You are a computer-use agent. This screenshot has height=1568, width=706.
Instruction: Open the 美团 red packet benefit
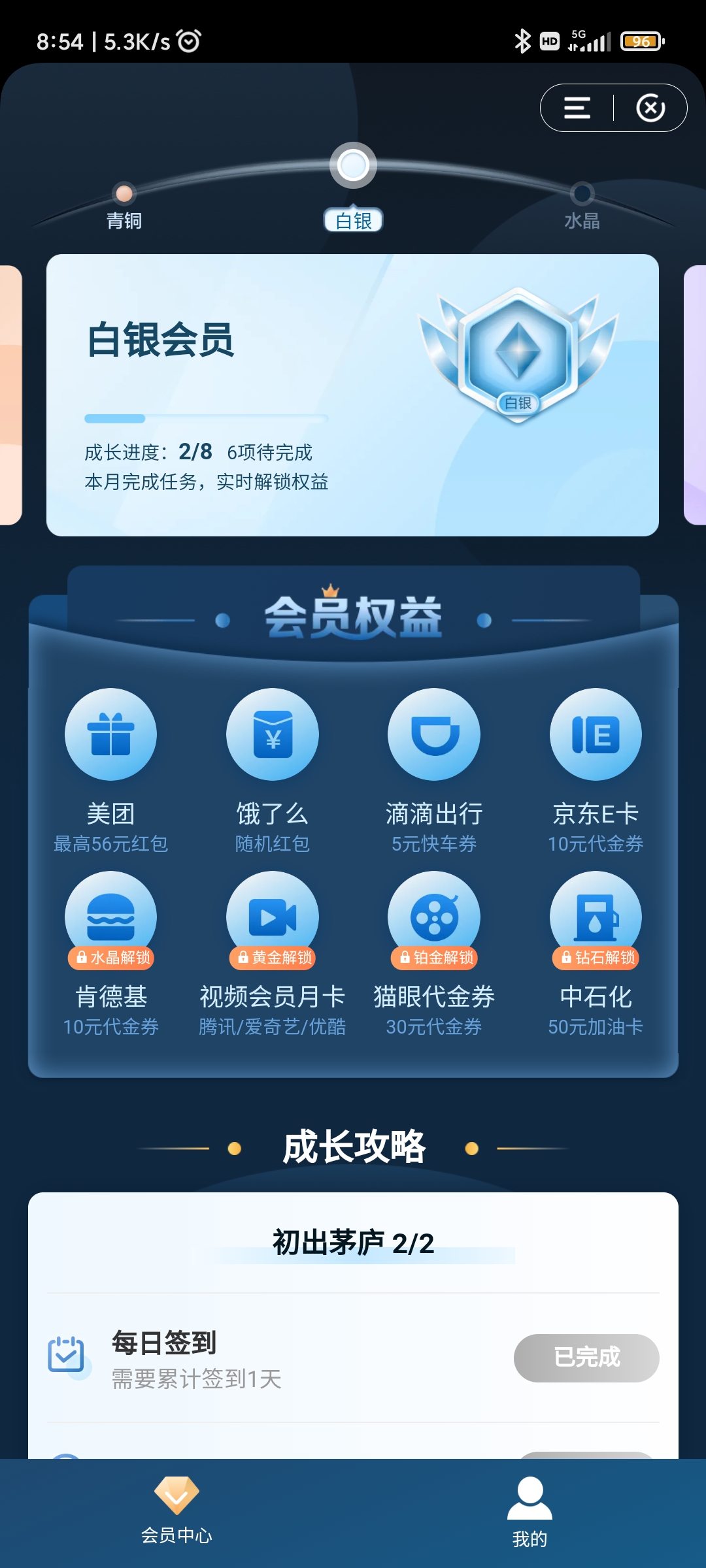(110, 770)
